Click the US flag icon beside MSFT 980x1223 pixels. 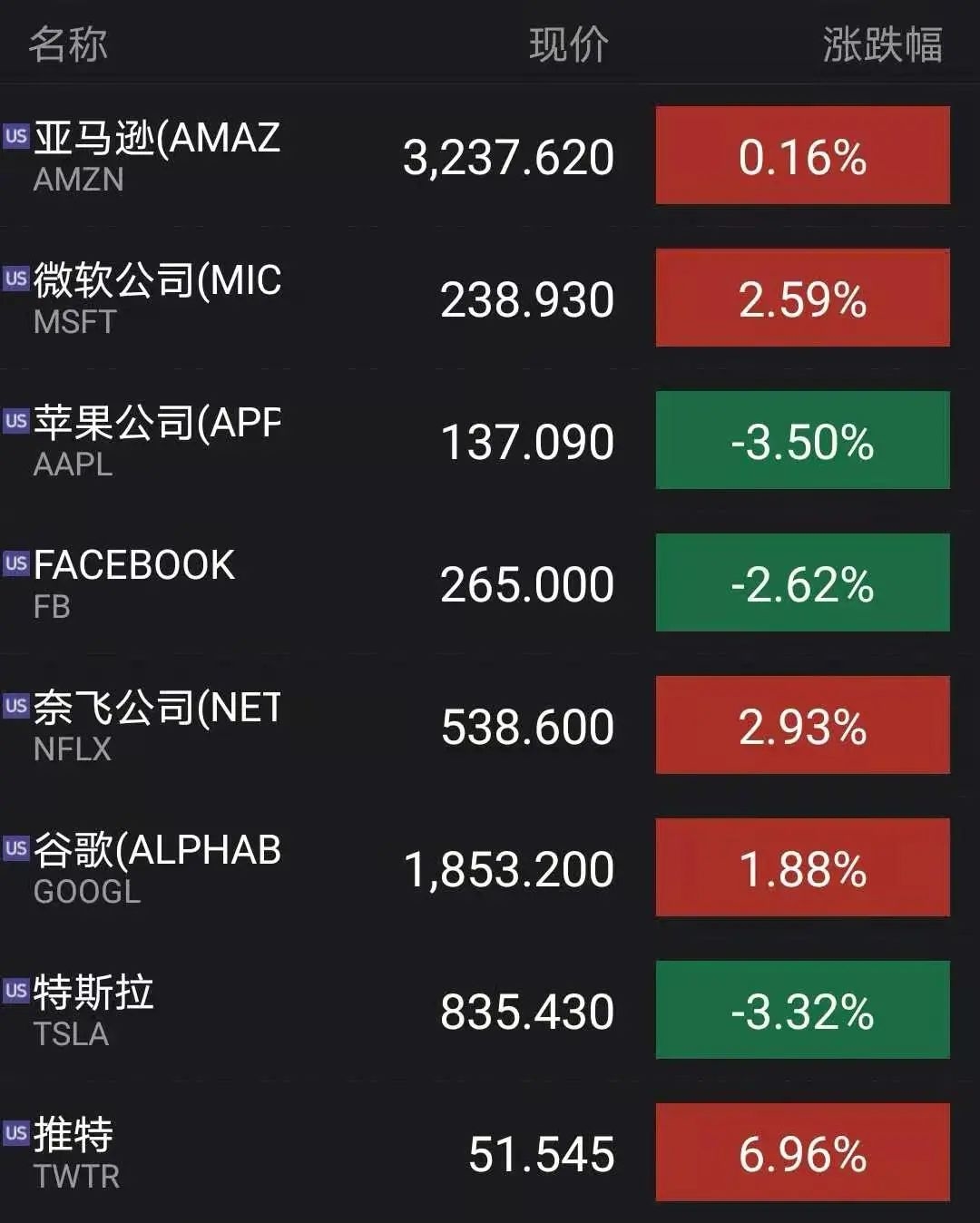[x=15, y=279]
